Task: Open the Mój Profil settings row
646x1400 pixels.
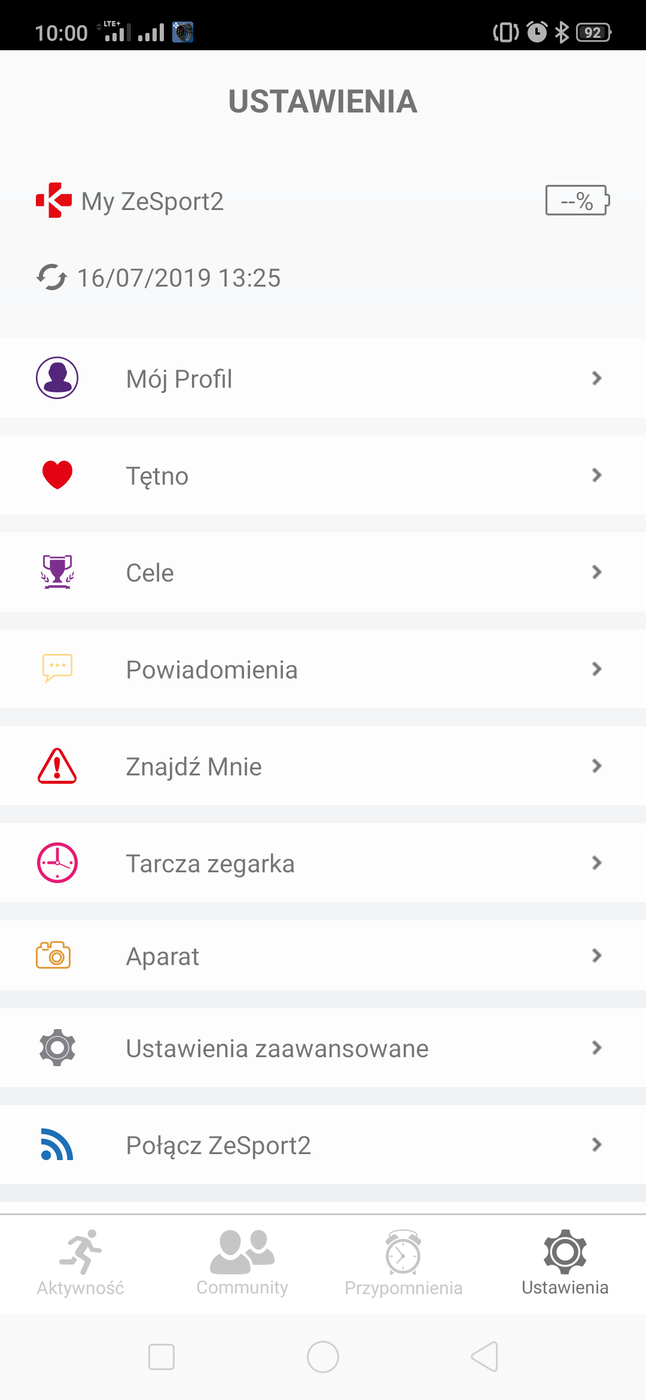Action: coord(322,379)
